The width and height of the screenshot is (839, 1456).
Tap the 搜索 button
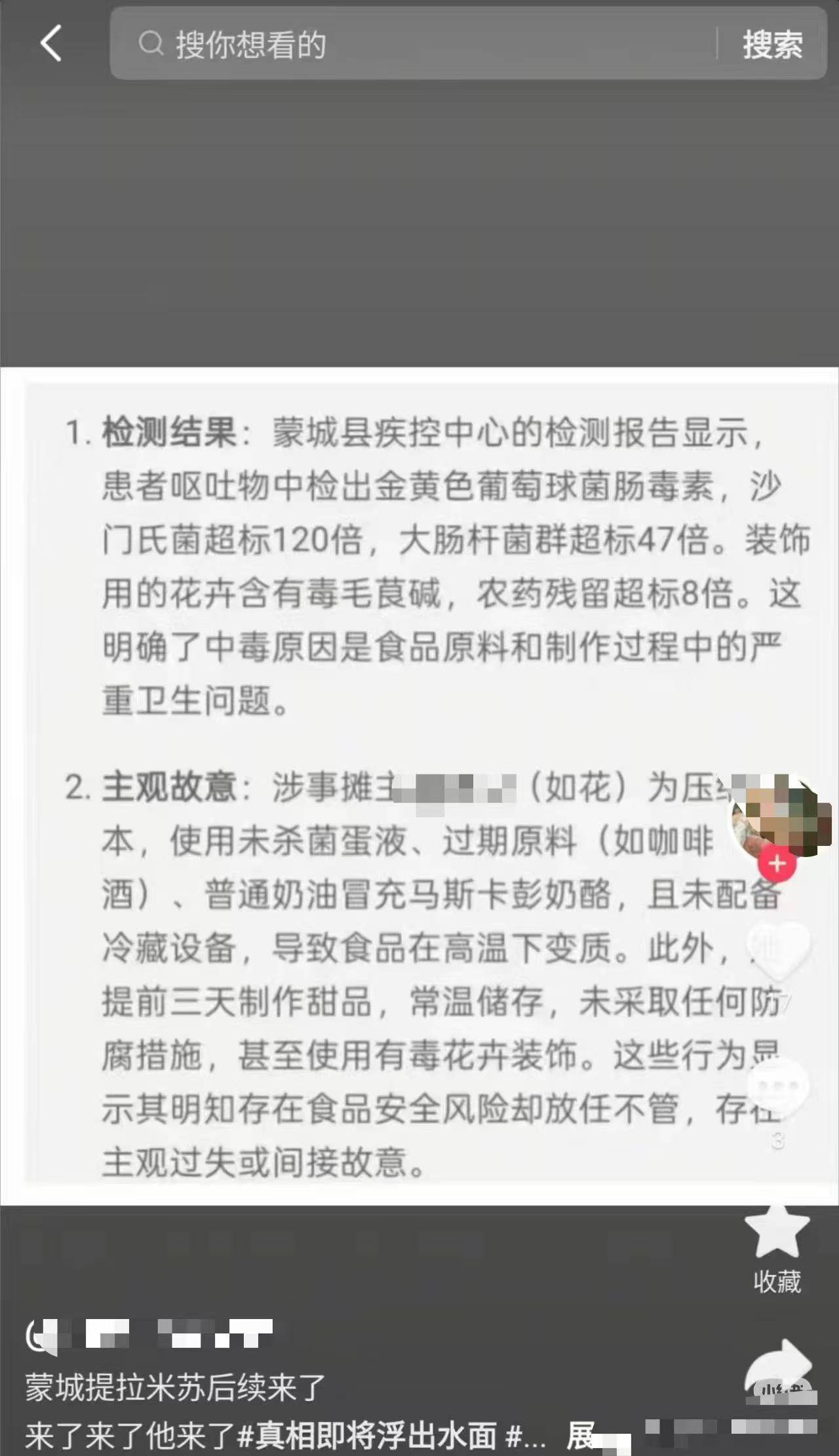[x=772, y=45]
